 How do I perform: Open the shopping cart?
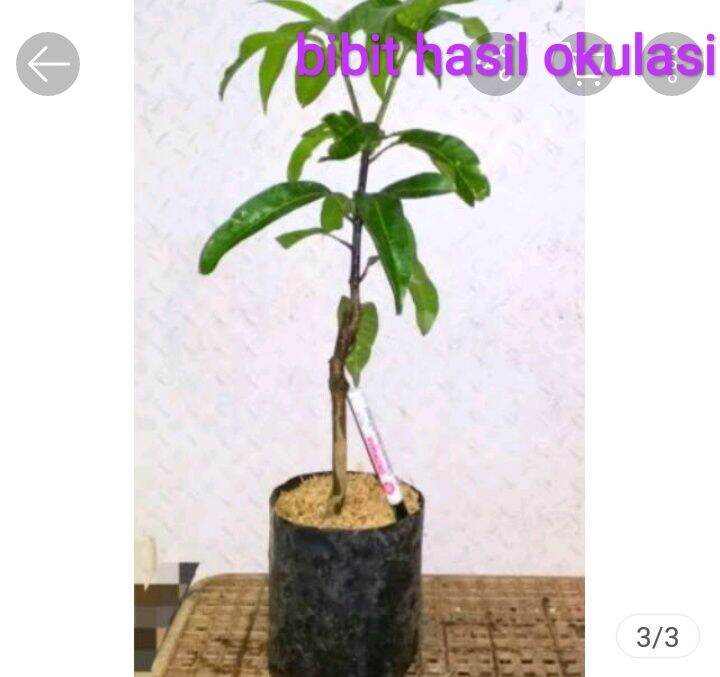585,64
